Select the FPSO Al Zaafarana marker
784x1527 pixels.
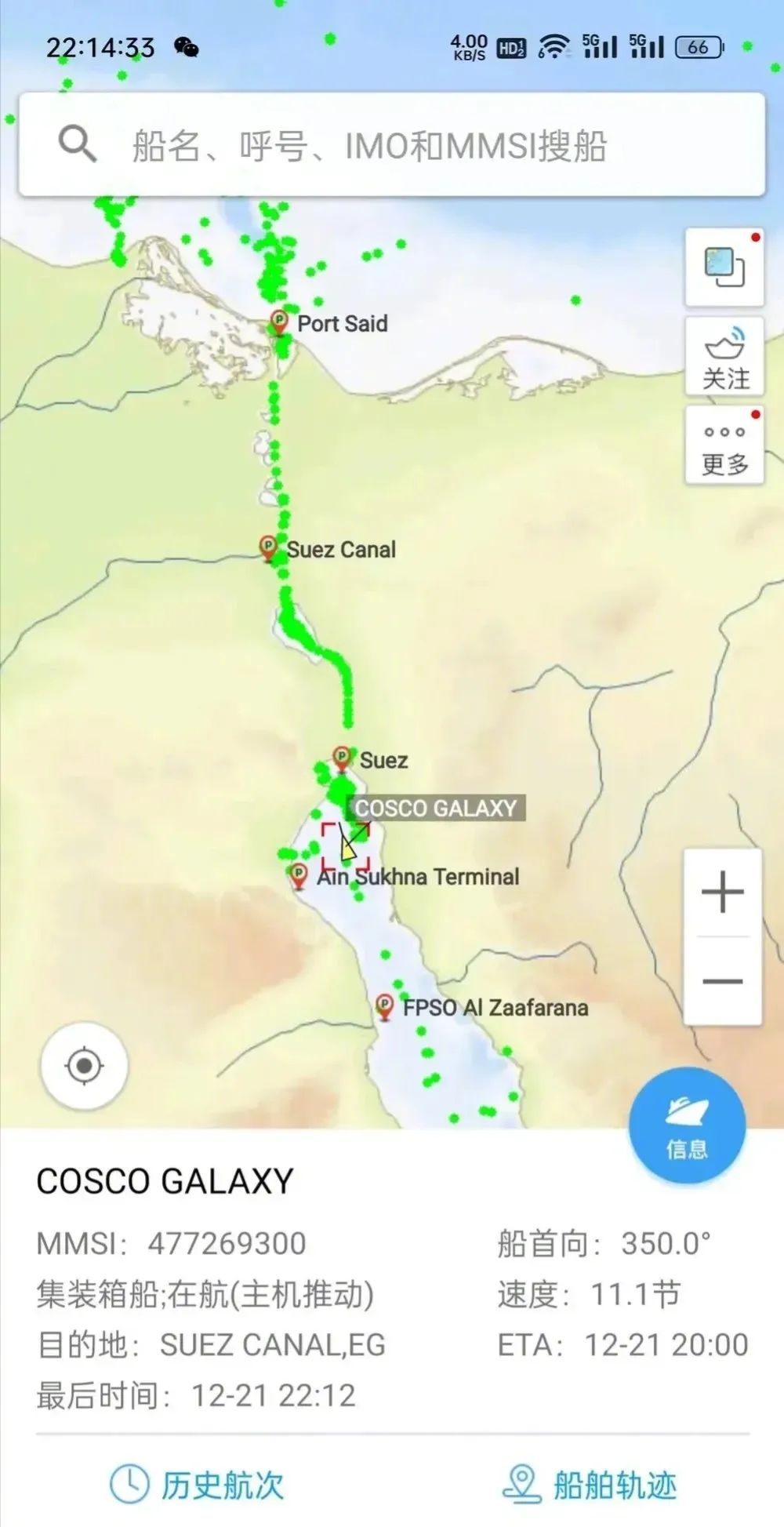point(384,1005)
